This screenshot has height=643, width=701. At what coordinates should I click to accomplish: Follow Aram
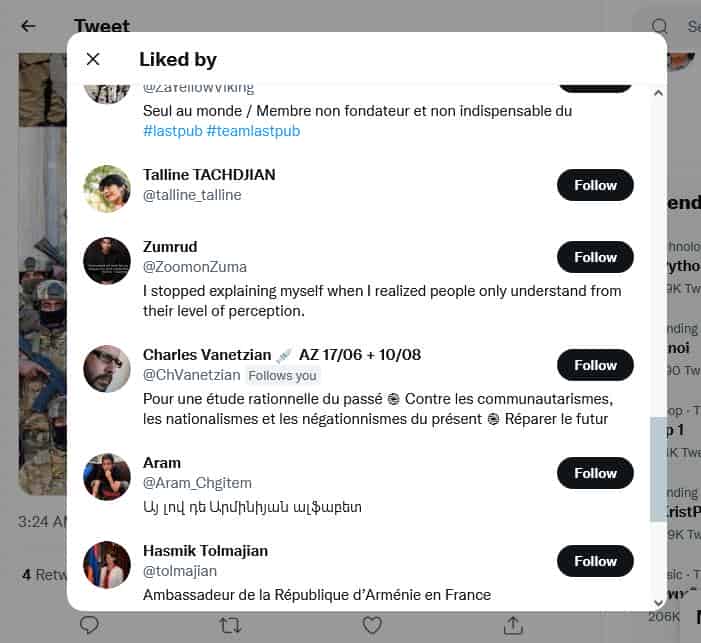pos(595,473)
